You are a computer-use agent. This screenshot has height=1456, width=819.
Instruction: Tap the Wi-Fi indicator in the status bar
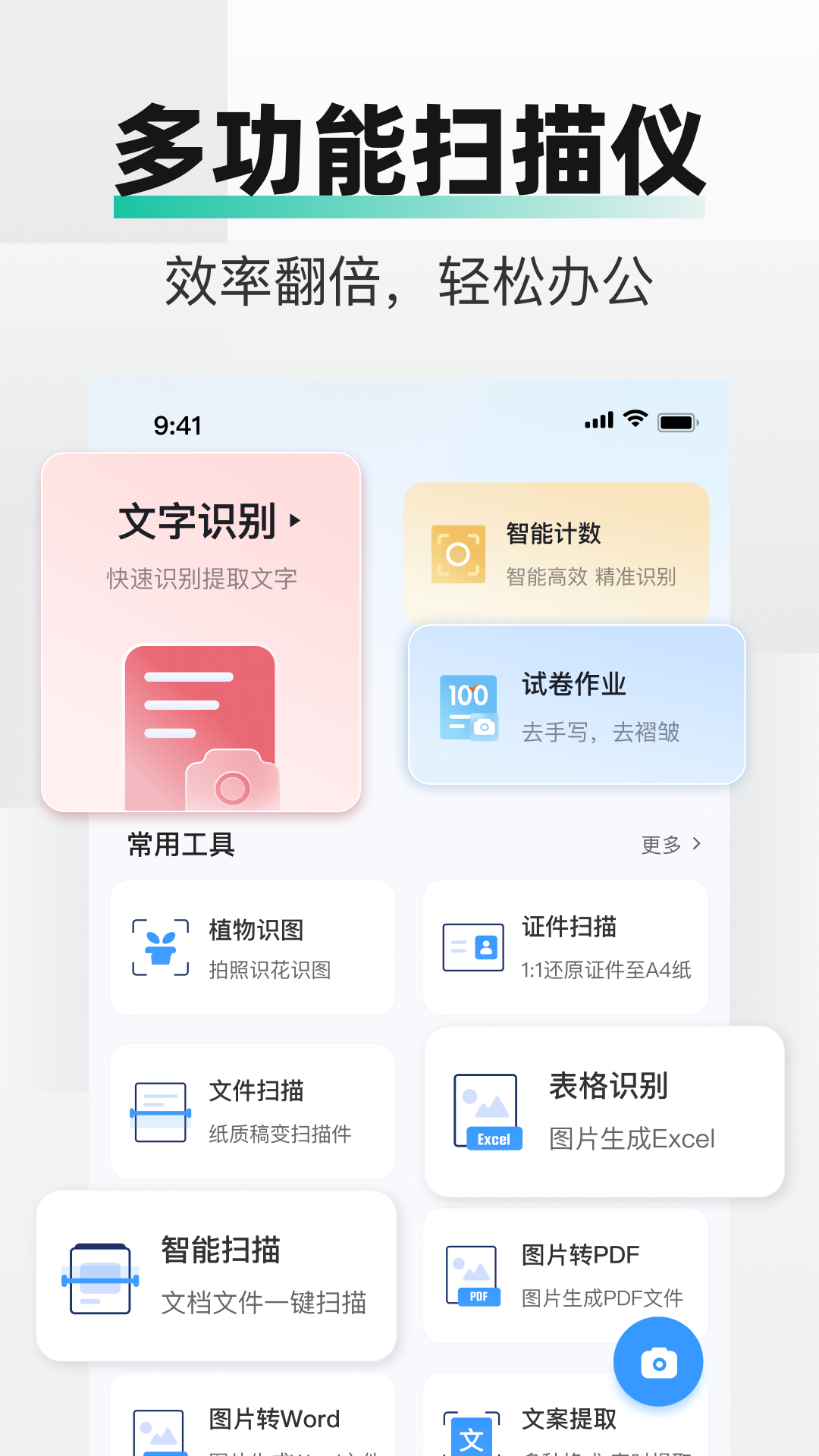[634, 419]
